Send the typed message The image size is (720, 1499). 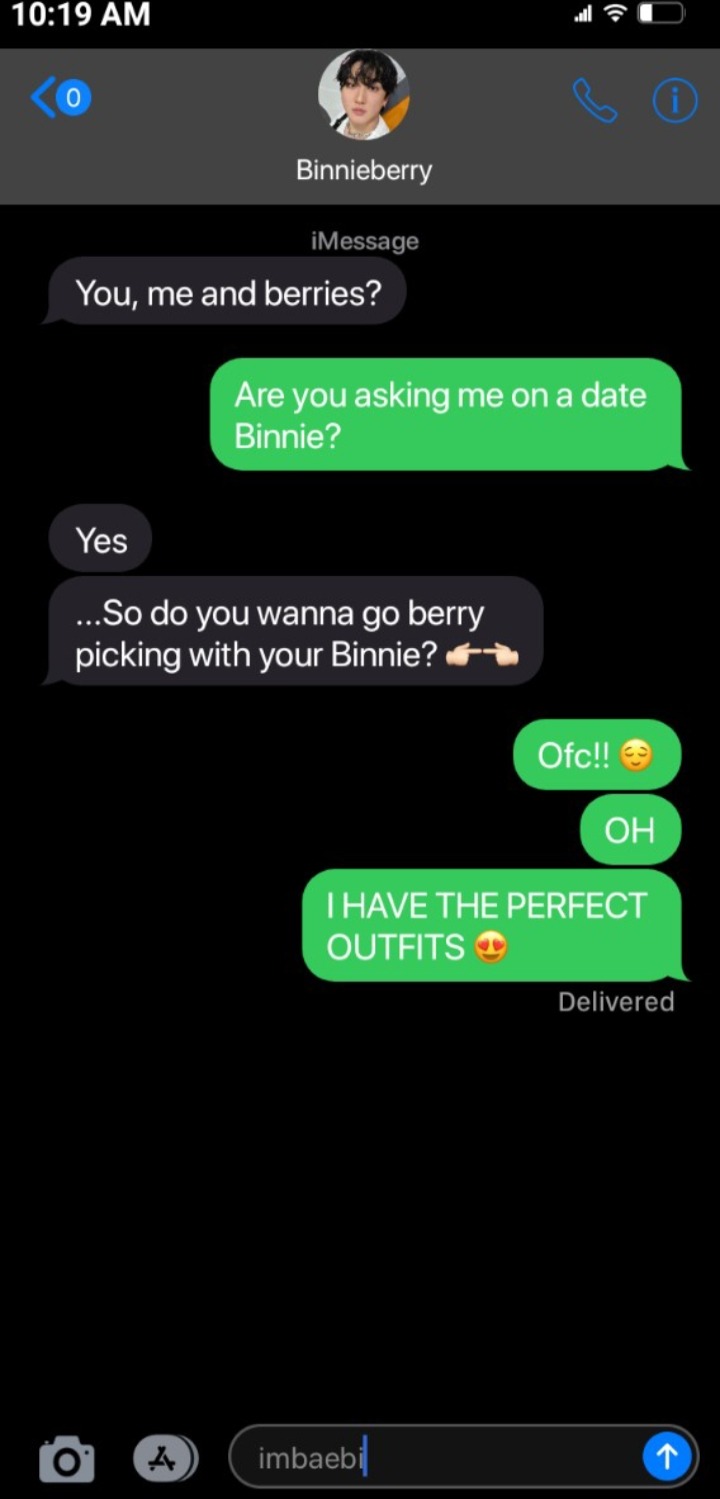(666, 1457)
